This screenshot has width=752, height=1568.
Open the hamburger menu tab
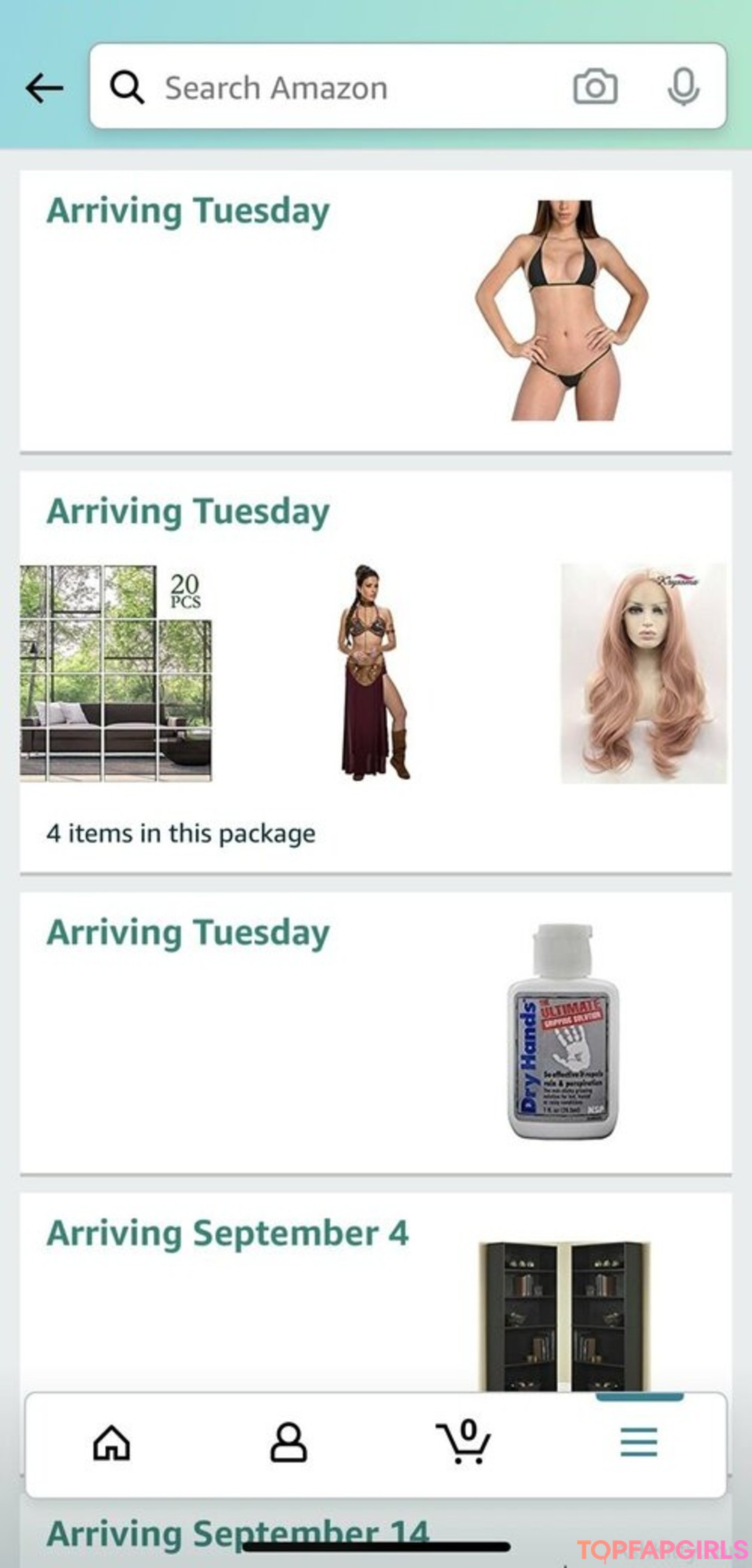click(x=639, y=1443)
